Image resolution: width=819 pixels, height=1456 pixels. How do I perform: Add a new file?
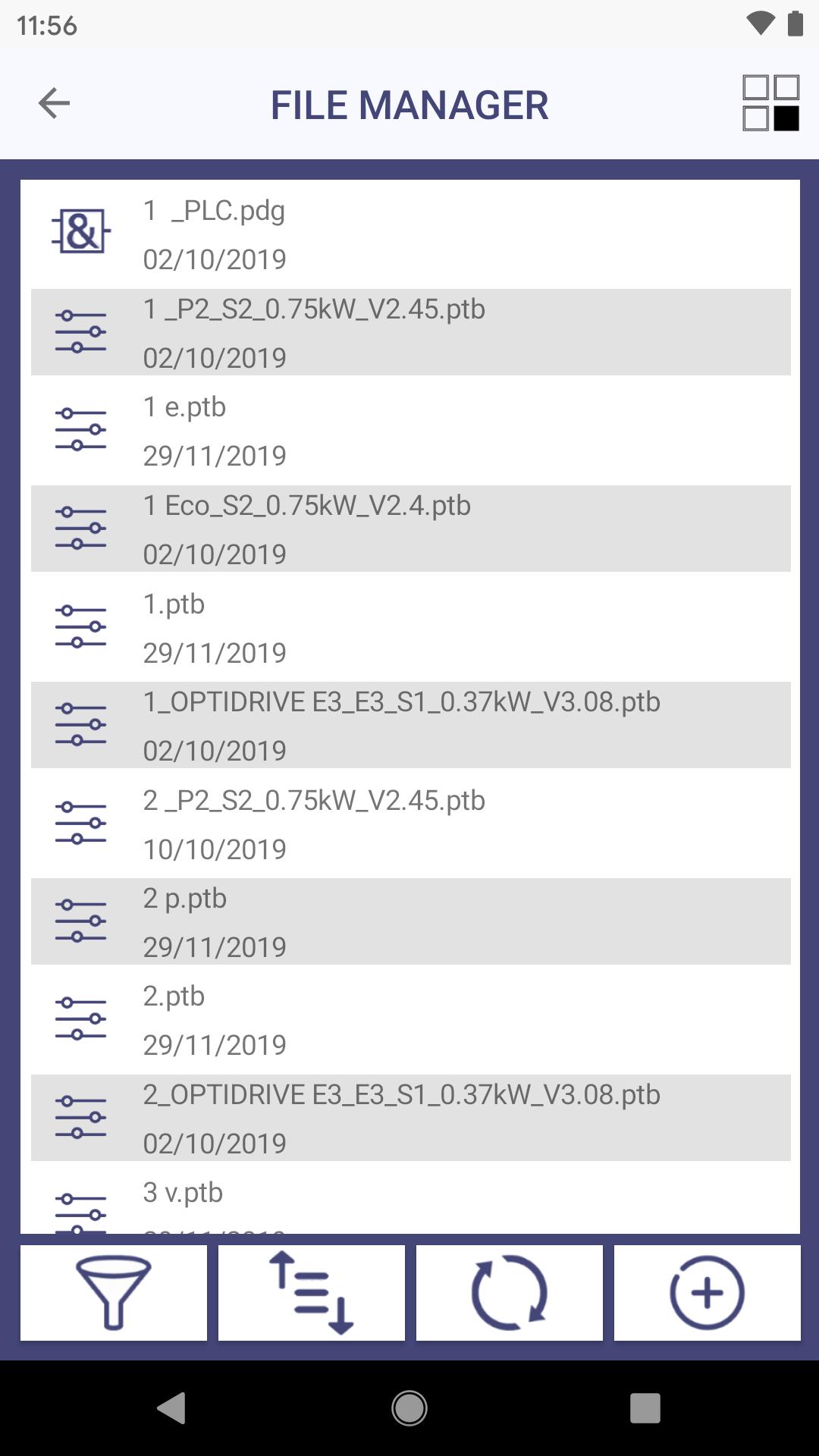point(707,1293)
